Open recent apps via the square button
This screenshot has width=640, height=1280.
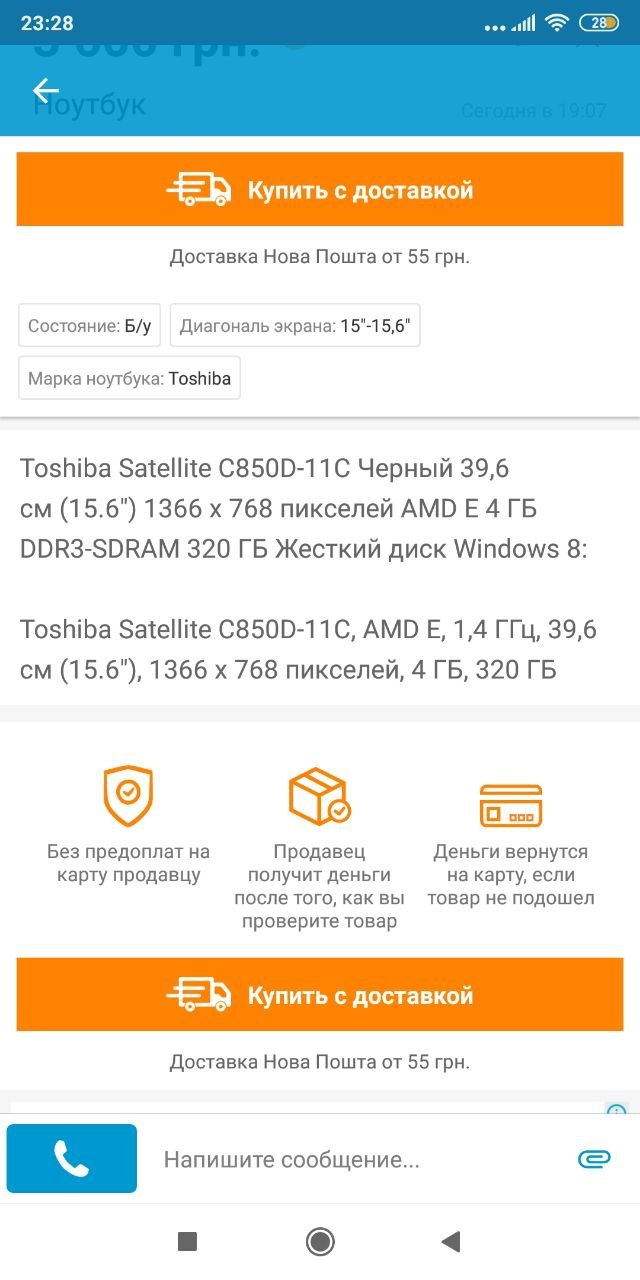(187, 1242)
